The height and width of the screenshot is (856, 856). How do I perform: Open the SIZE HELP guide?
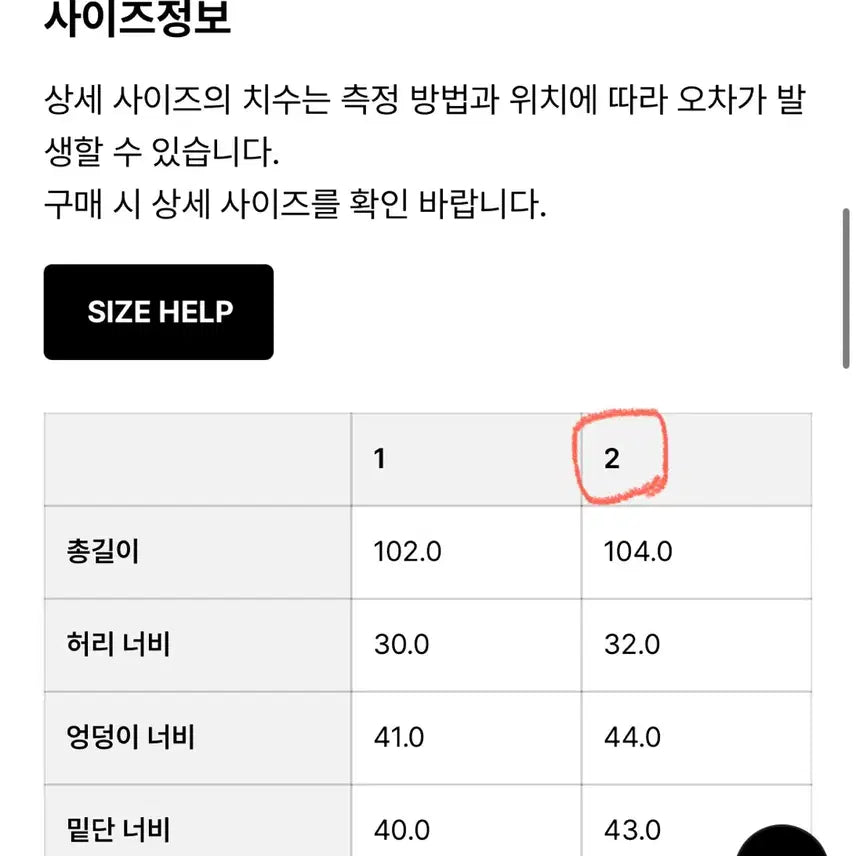159,312
